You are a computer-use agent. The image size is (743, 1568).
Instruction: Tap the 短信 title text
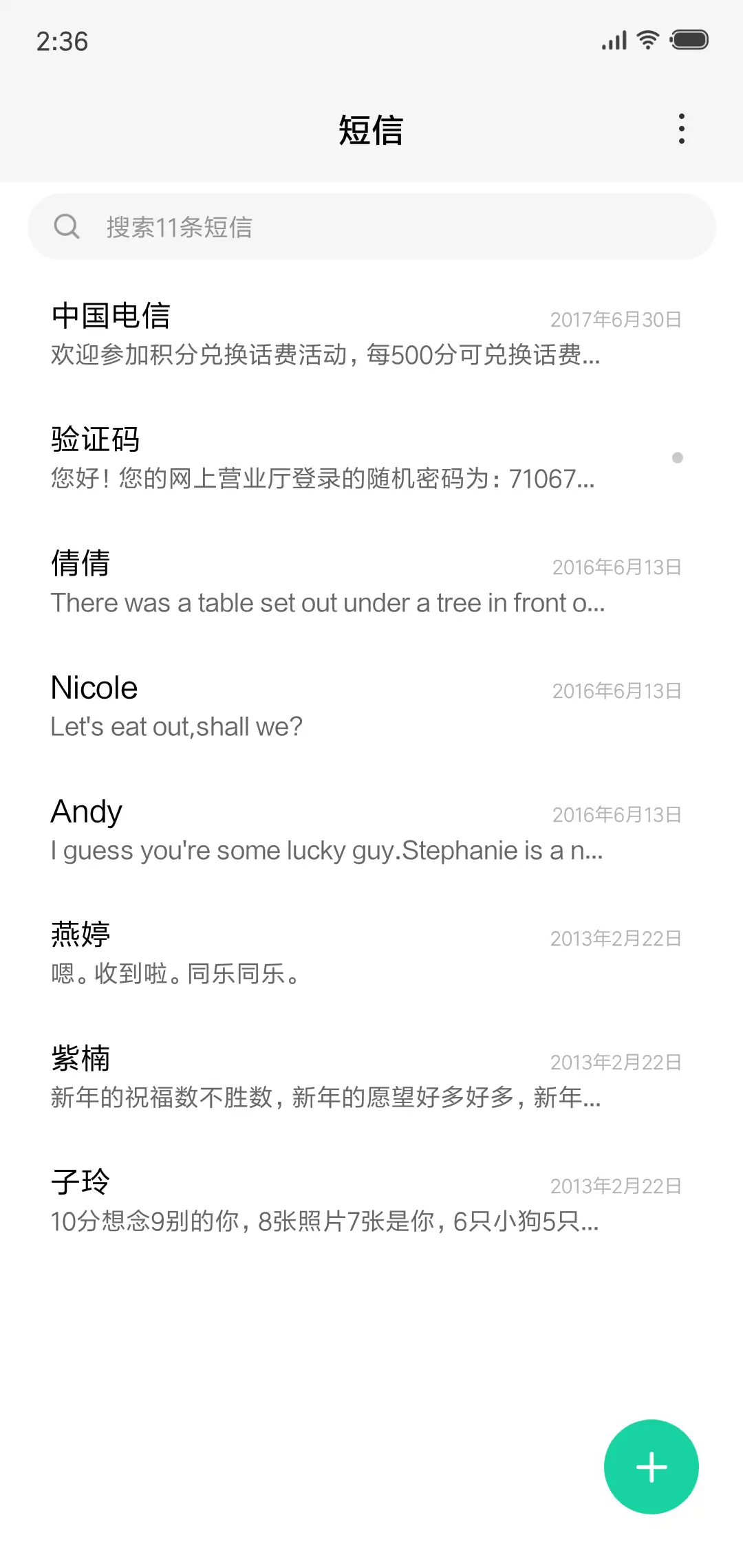click(x=371, y=130)
